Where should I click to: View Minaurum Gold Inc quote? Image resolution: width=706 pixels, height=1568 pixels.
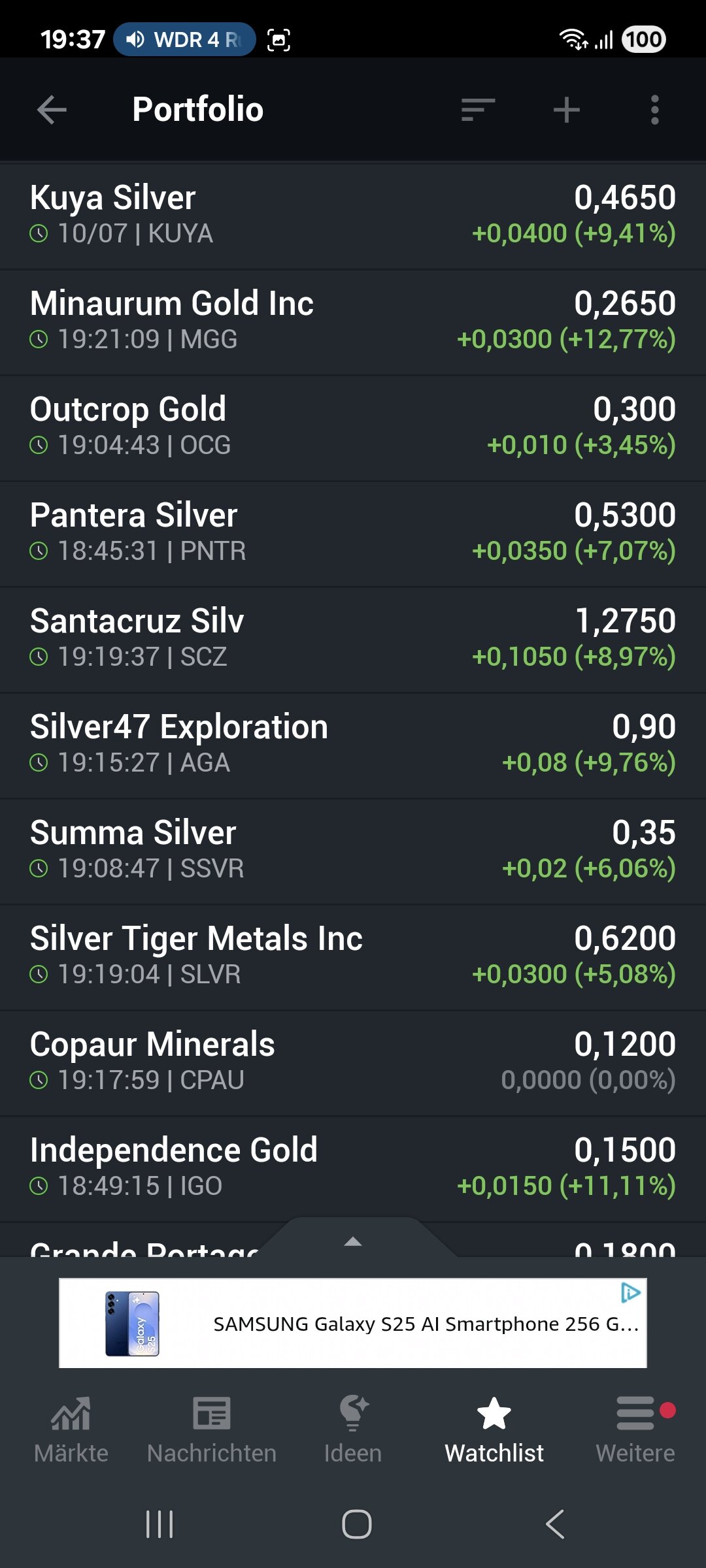coord(353,321)
